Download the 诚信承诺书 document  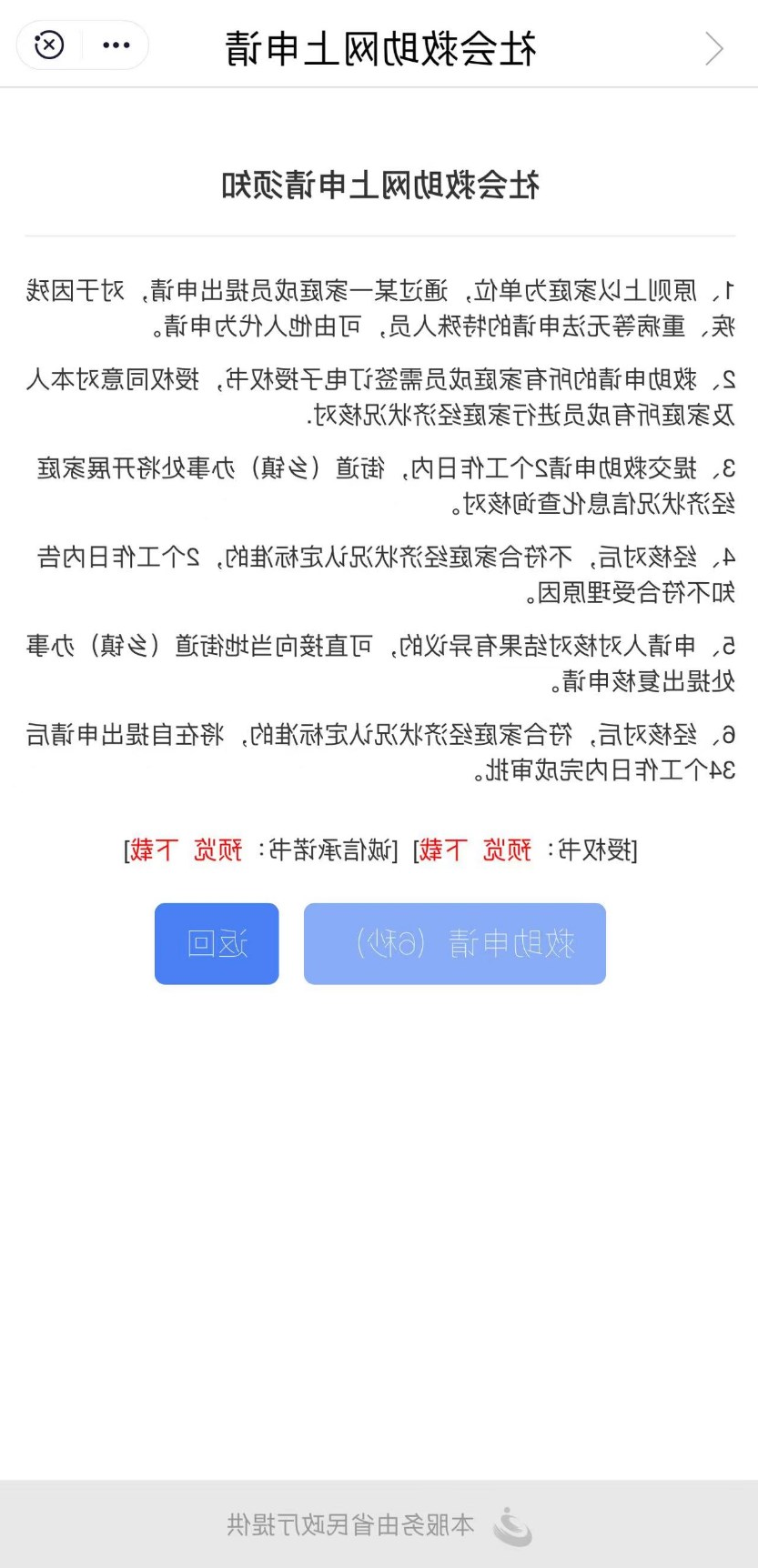(154, 850)
